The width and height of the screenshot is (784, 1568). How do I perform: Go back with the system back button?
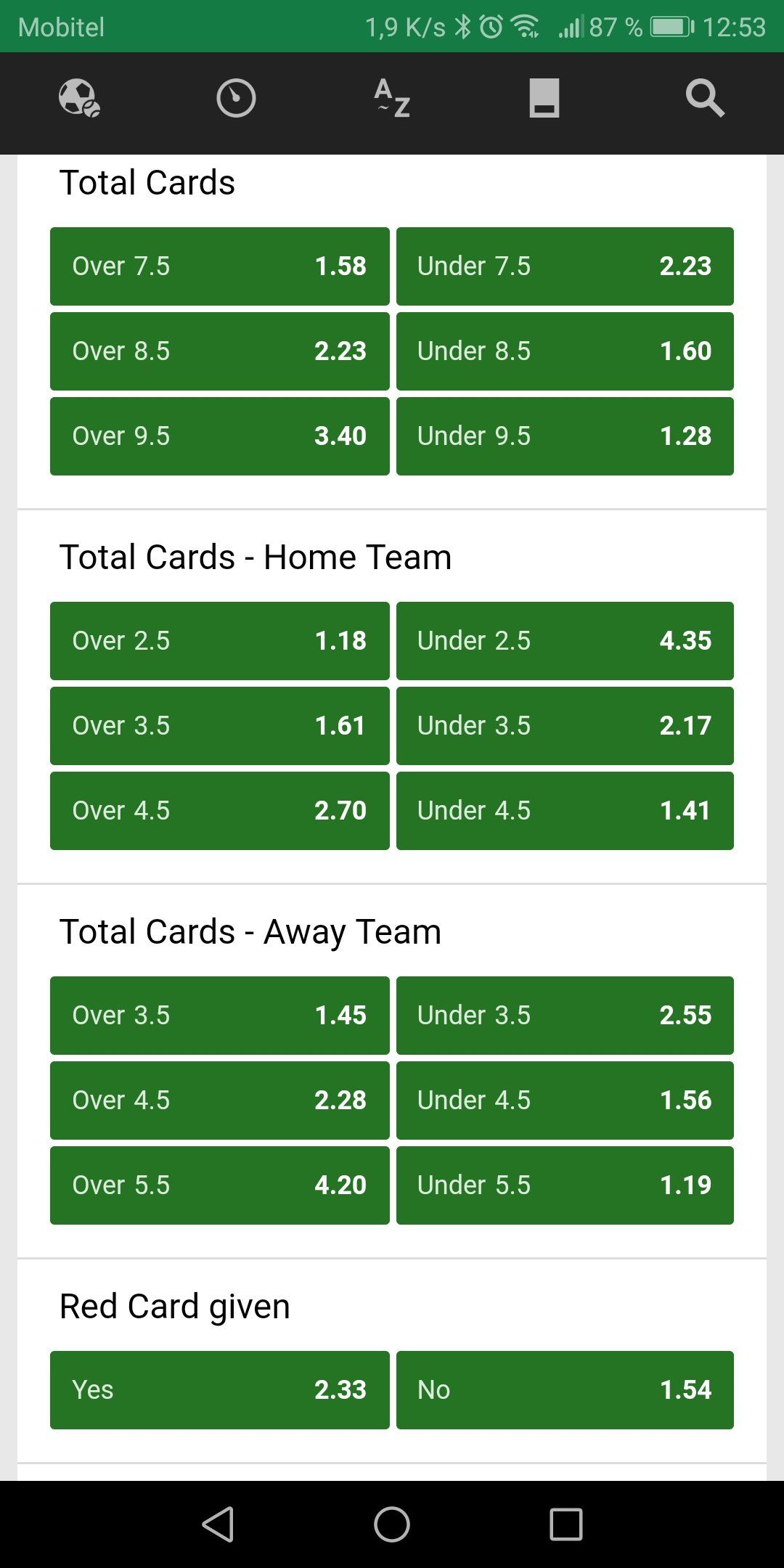(x=218, y=1524)
